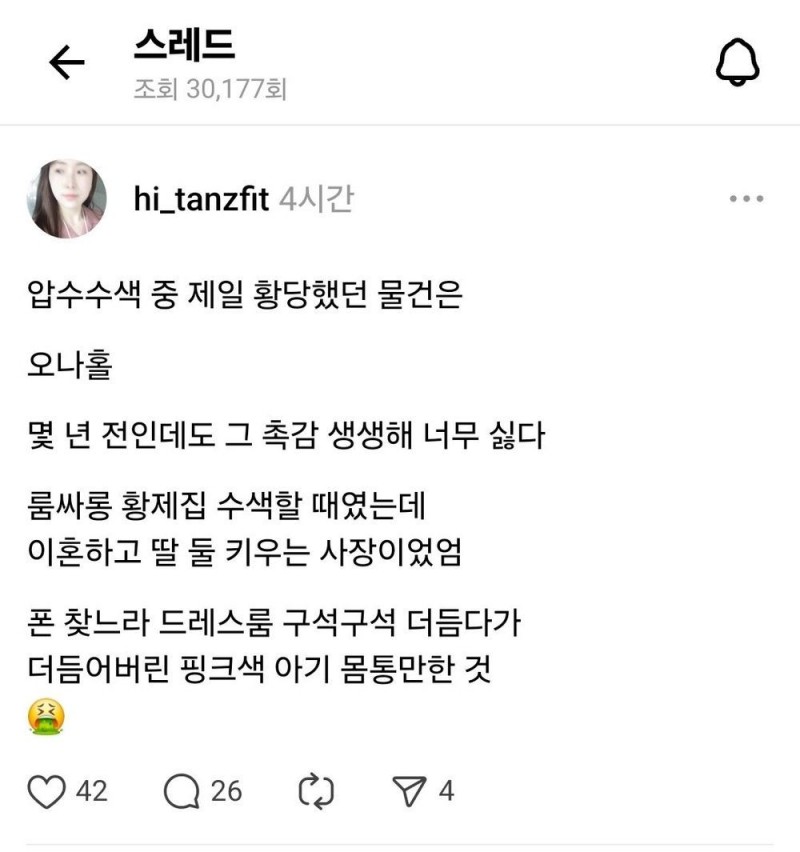Share the post via the paper plane icon
Viewport: 800px width, 852px height.
click(410, 791)
